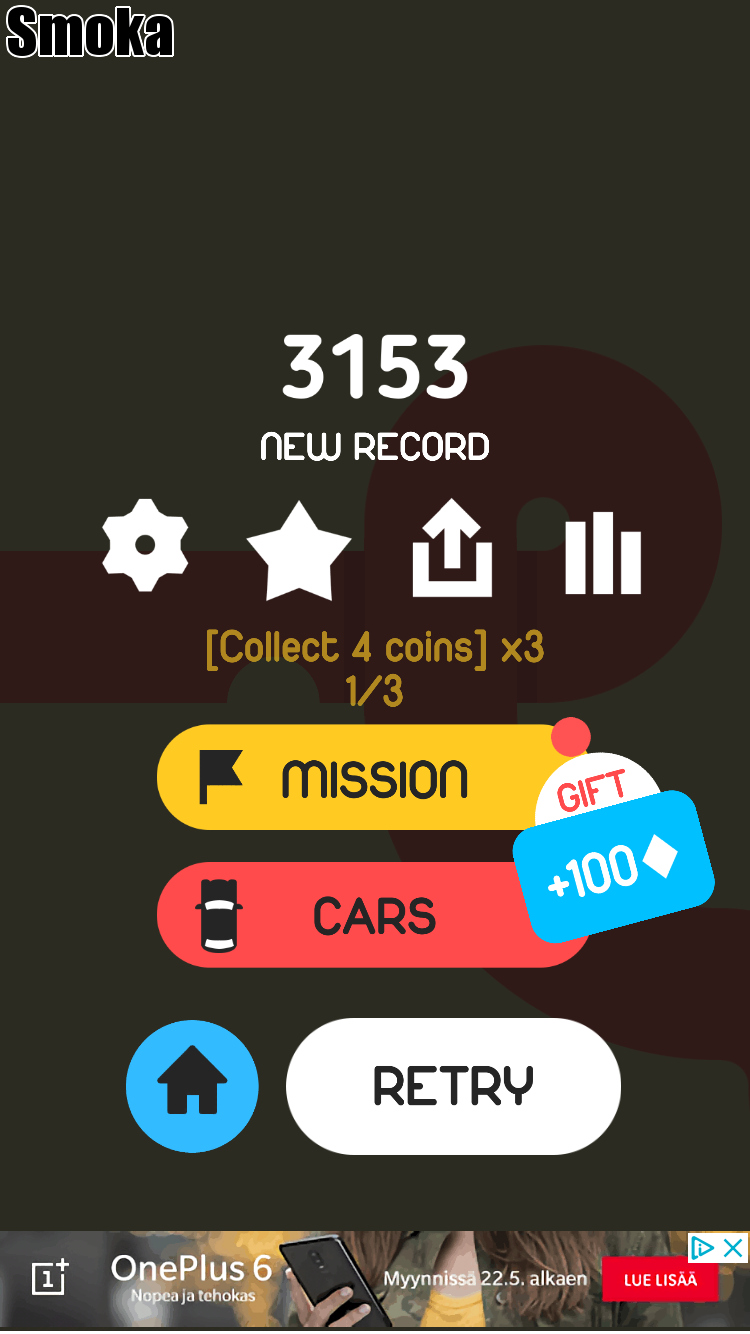750x1334 pixels.
Task: Open the ad info triangle icon
Action: click(x=703, y=1247)
